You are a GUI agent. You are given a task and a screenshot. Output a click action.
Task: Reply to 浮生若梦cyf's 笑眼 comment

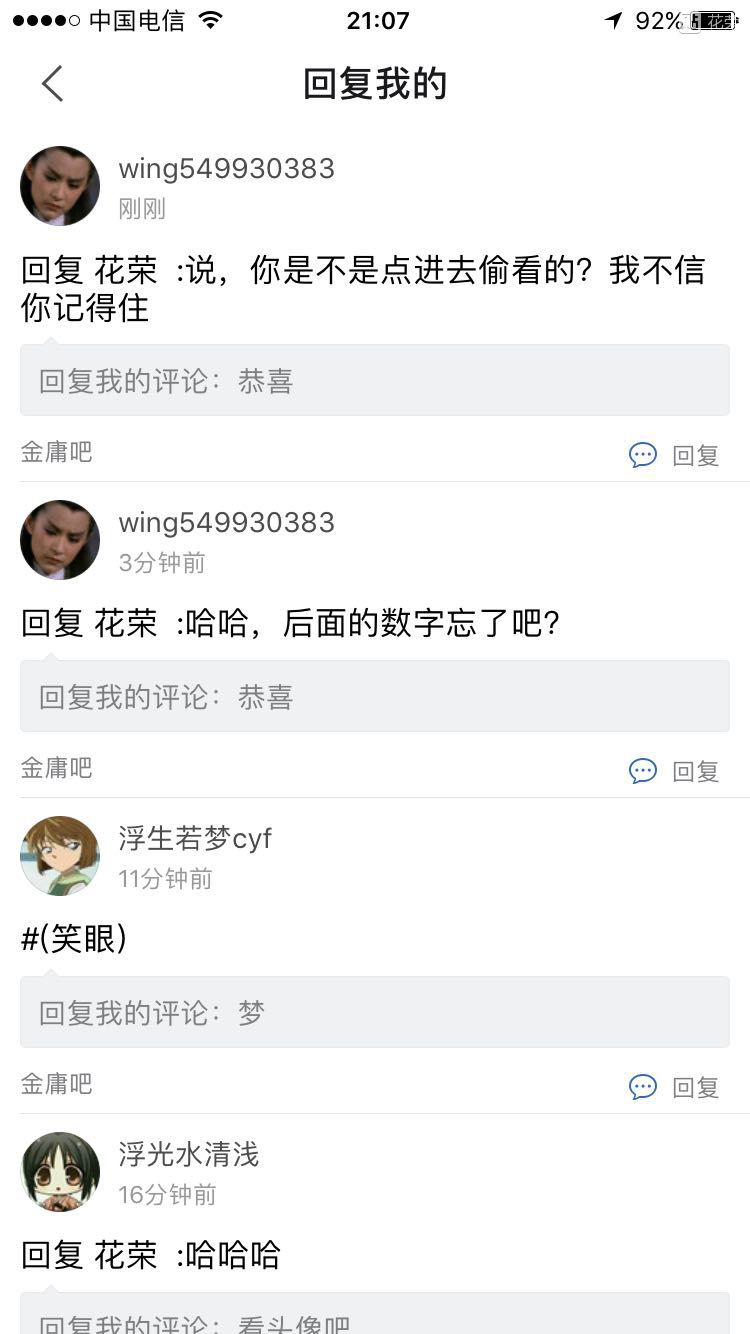point(675,1087)
